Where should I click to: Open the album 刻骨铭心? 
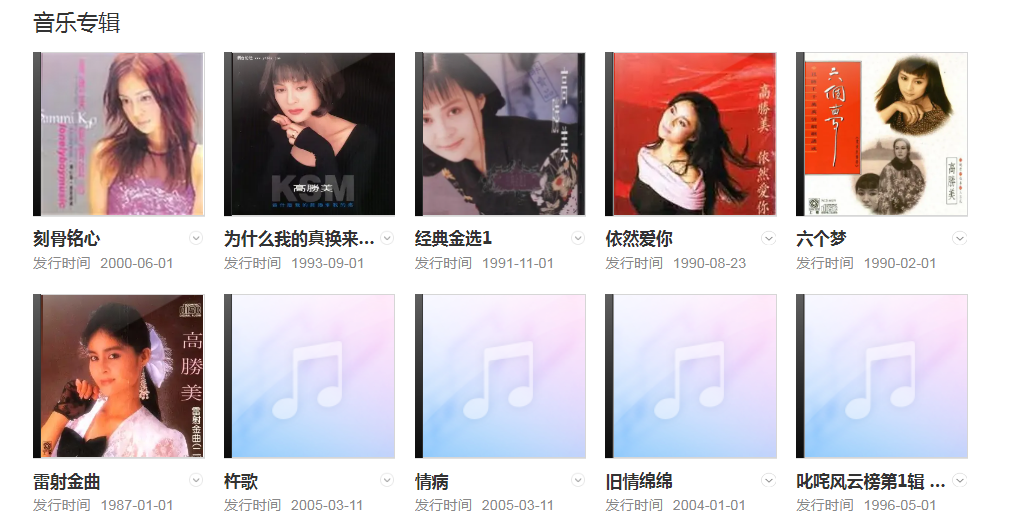click(x=119, y=134)
